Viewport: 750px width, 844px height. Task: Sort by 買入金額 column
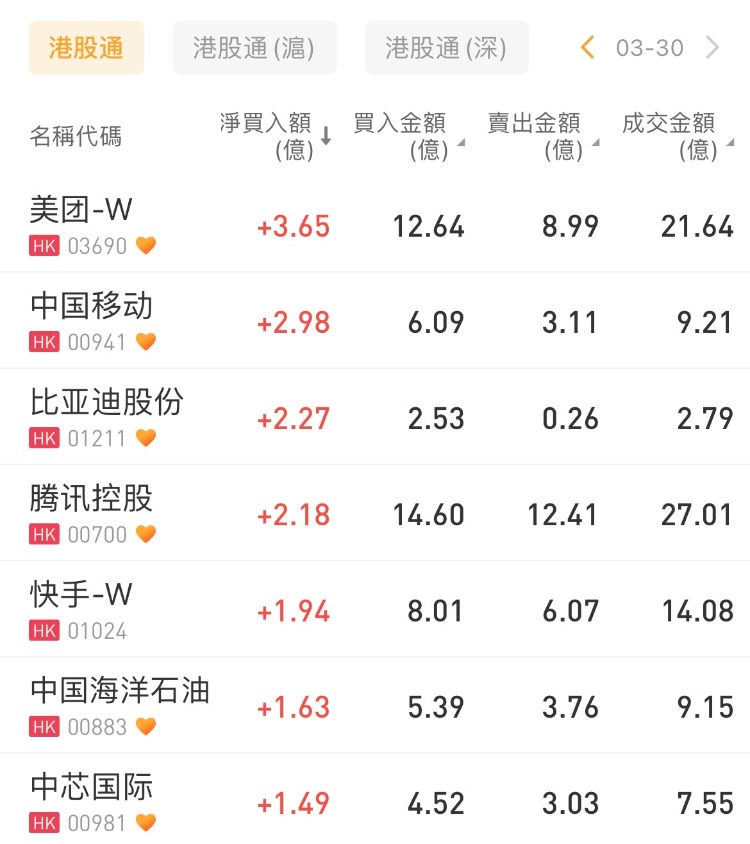(x=406, y=136)
